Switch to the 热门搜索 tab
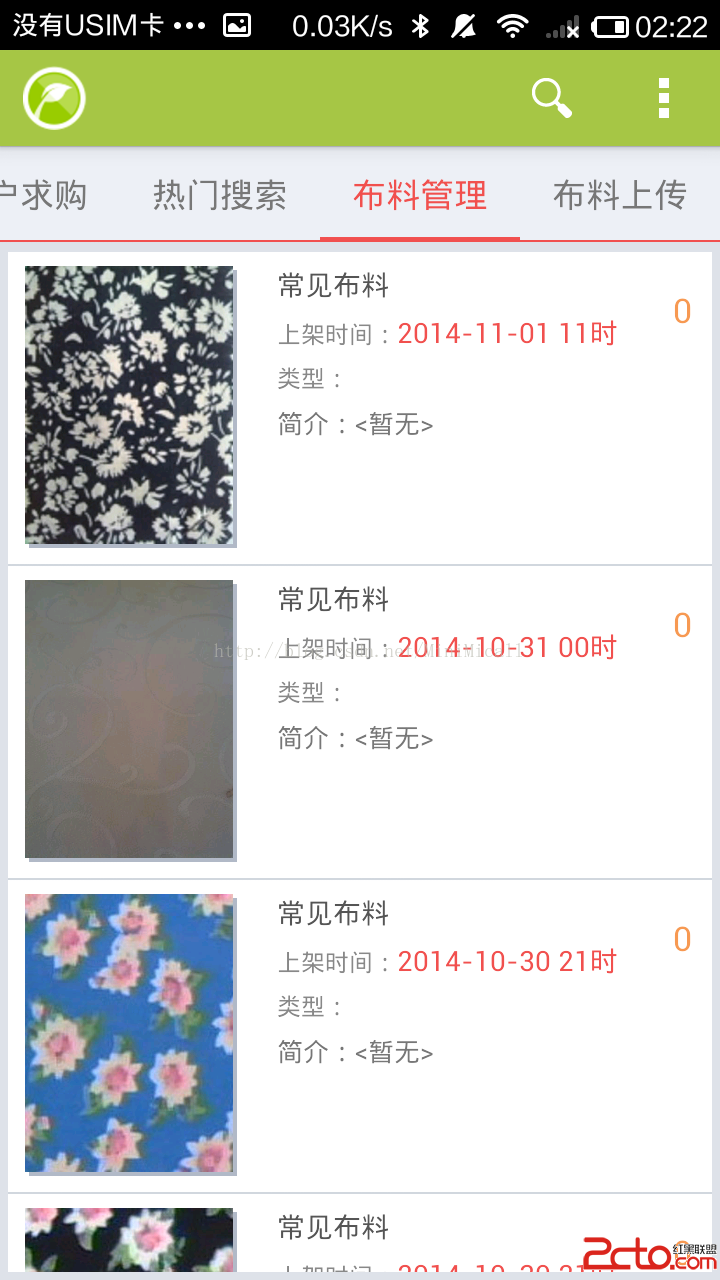This screenshot has height=1280, width=720. (x=220, y=195)
